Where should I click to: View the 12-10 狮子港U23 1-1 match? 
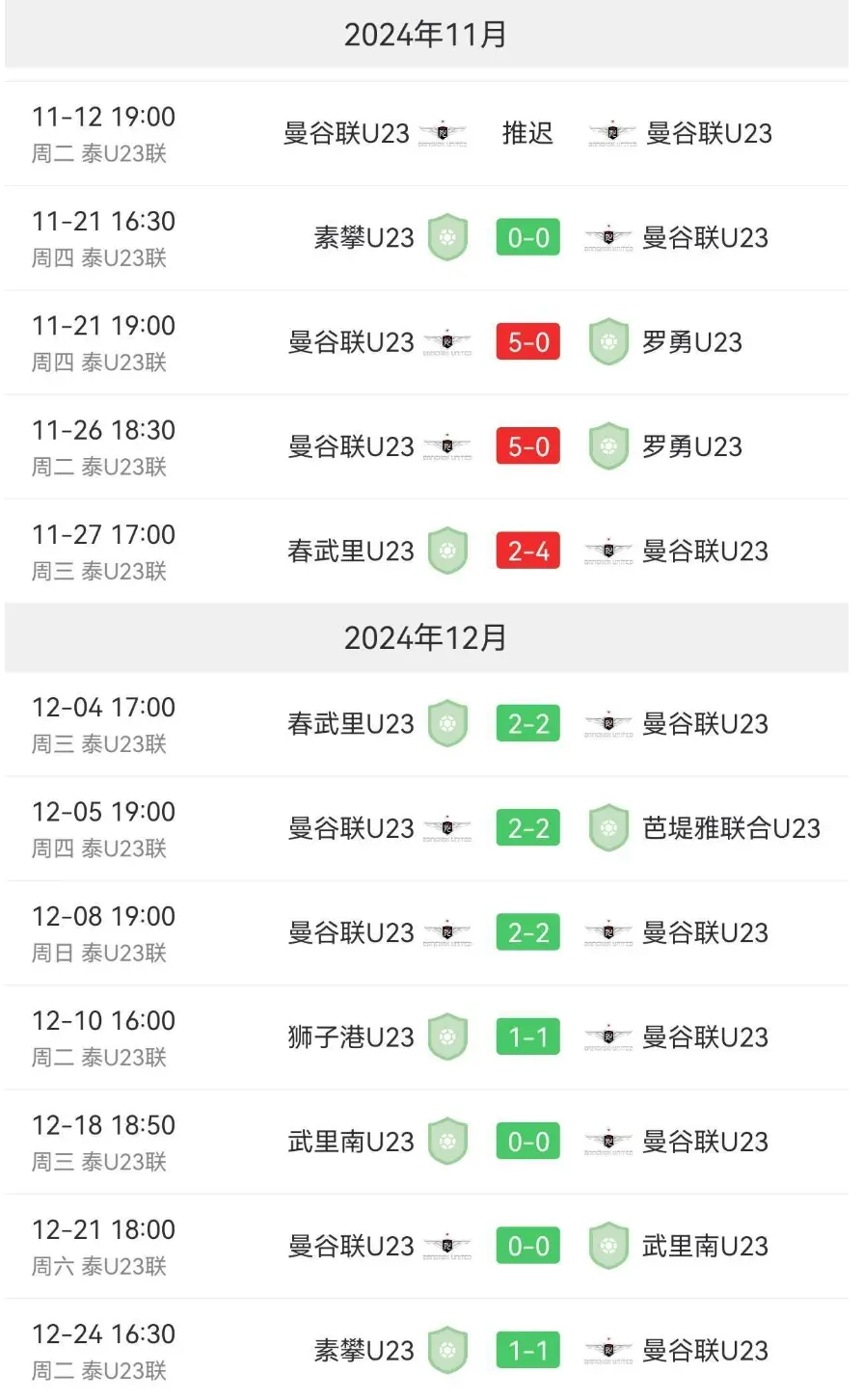click(426, 1037)
